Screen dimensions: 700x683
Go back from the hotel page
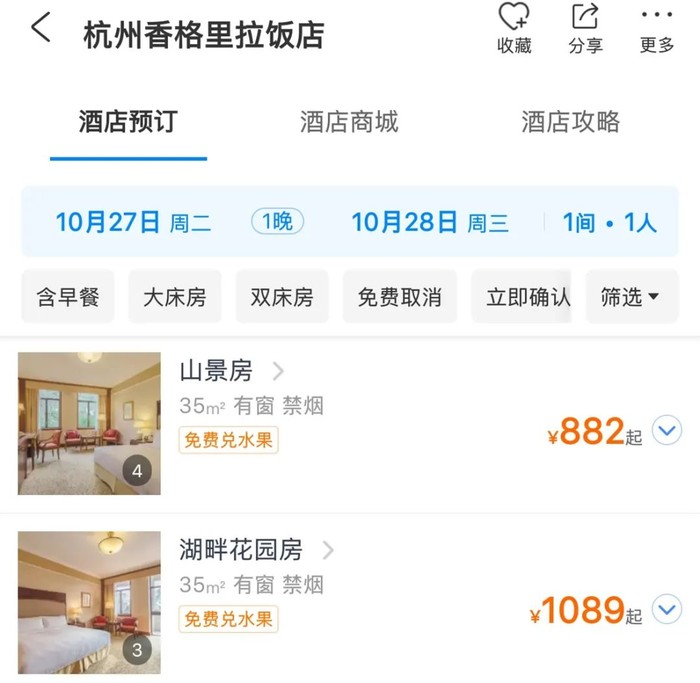(40, 28)
